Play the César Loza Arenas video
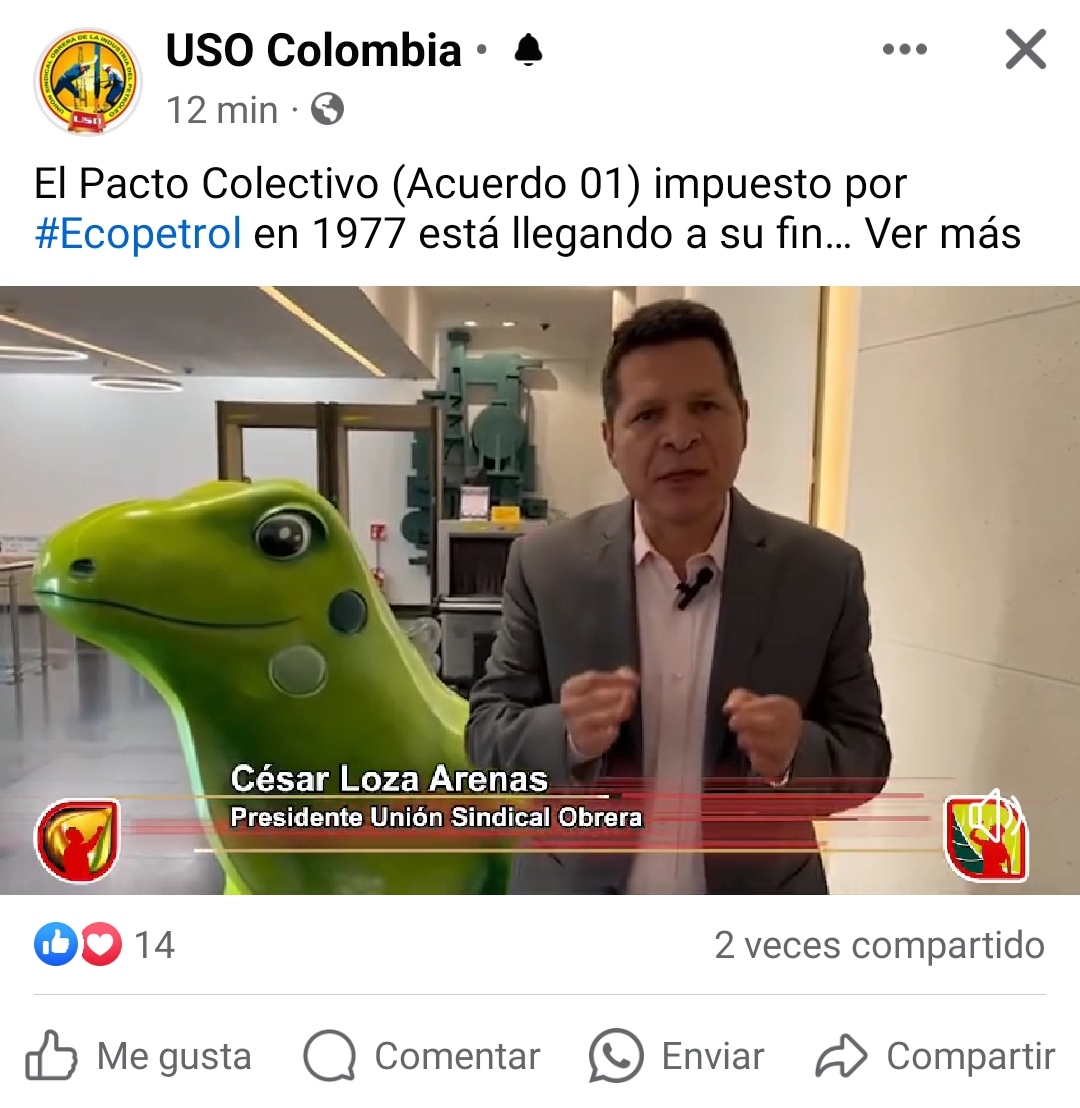 [x=540, y=590]
